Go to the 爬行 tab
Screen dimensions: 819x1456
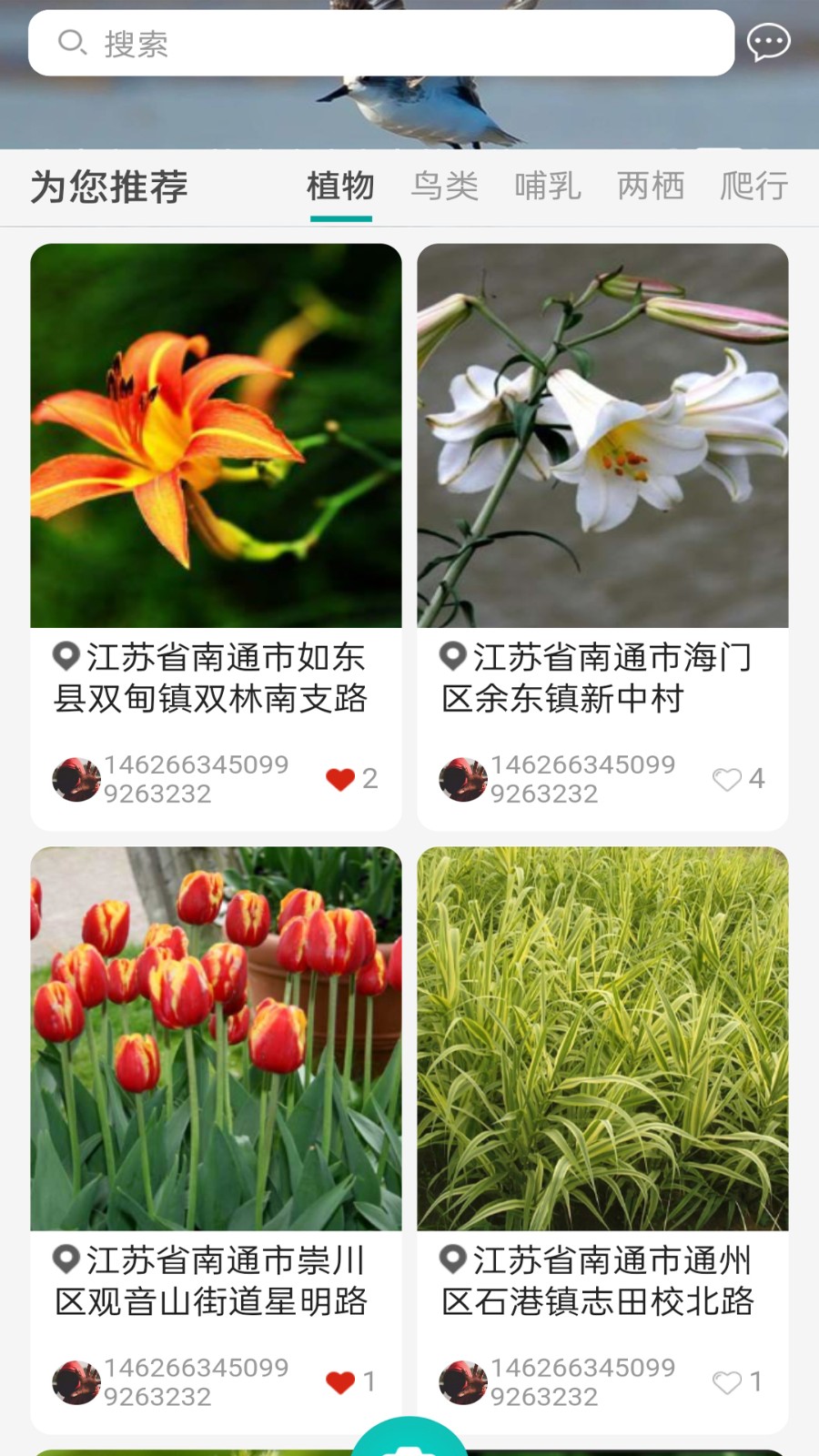coord(753,187)
